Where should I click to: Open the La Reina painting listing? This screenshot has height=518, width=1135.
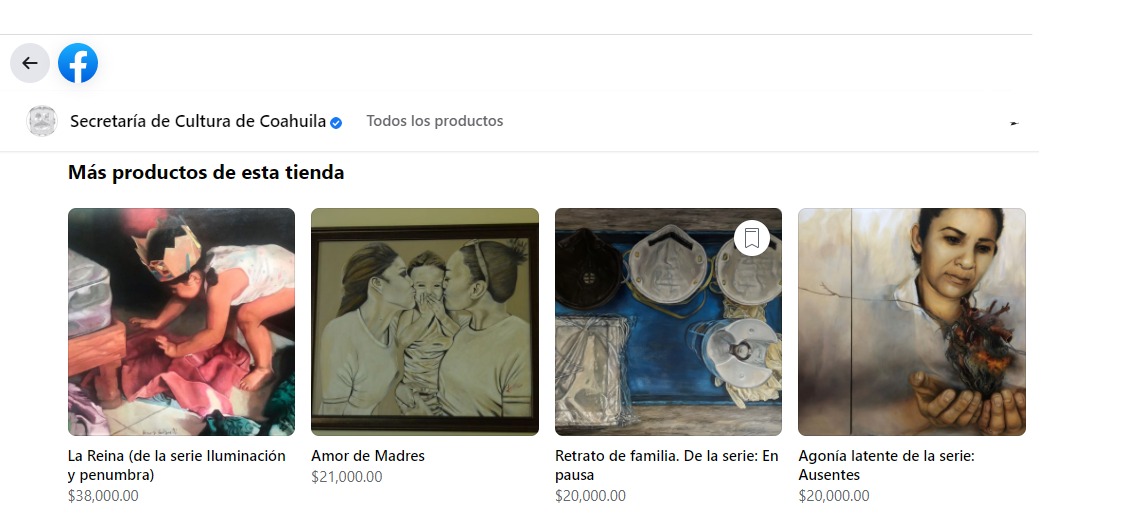(181, 322)
